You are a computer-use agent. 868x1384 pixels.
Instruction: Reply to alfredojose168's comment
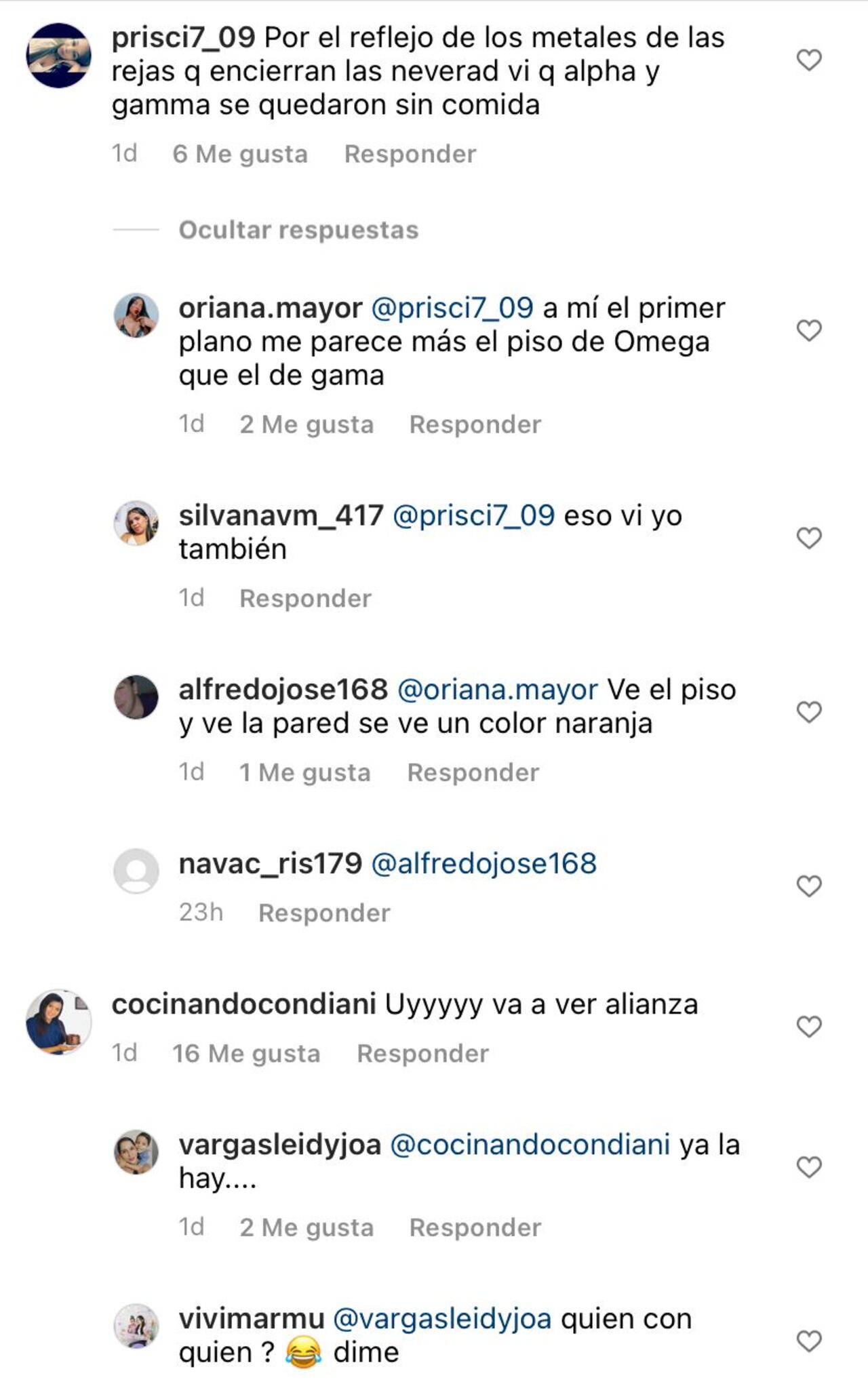pos(473,773)
